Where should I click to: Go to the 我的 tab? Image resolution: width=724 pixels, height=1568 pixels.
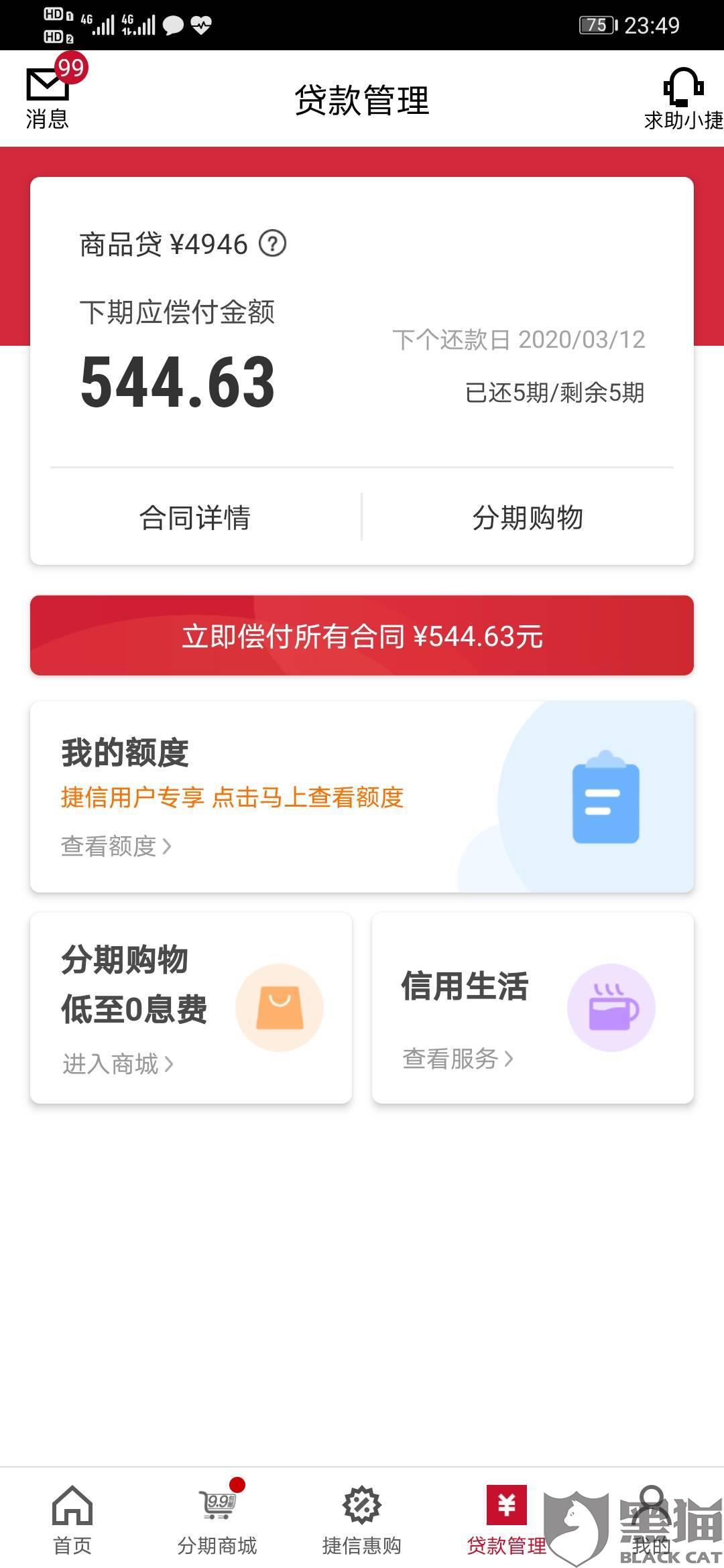pyautogui.click(x=652, y=1519)
